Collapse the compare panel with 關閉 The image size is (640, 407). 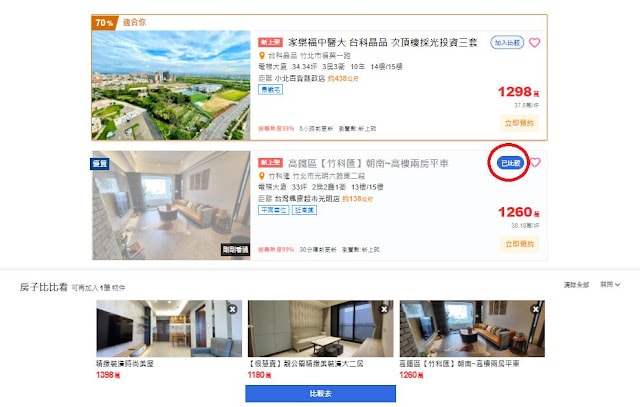click(x=611, y=285)
